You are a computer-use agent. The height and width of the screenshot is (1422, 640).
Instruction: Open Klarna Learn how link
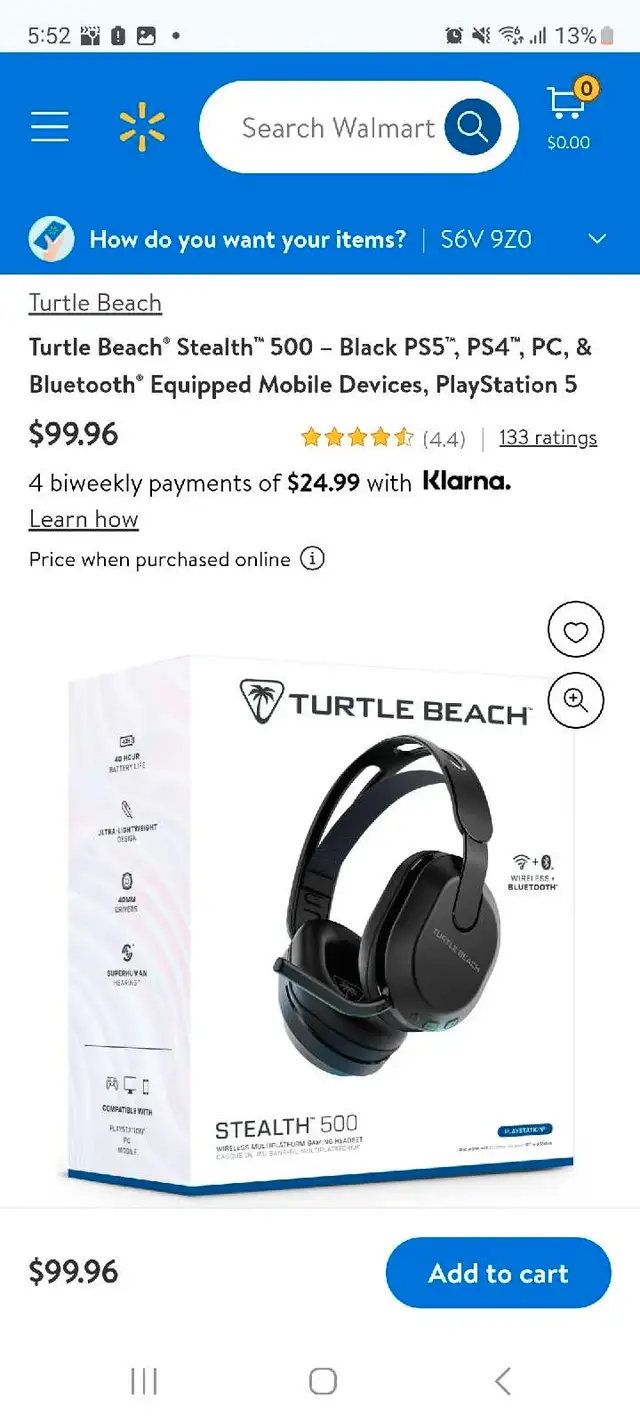[84, 519]
